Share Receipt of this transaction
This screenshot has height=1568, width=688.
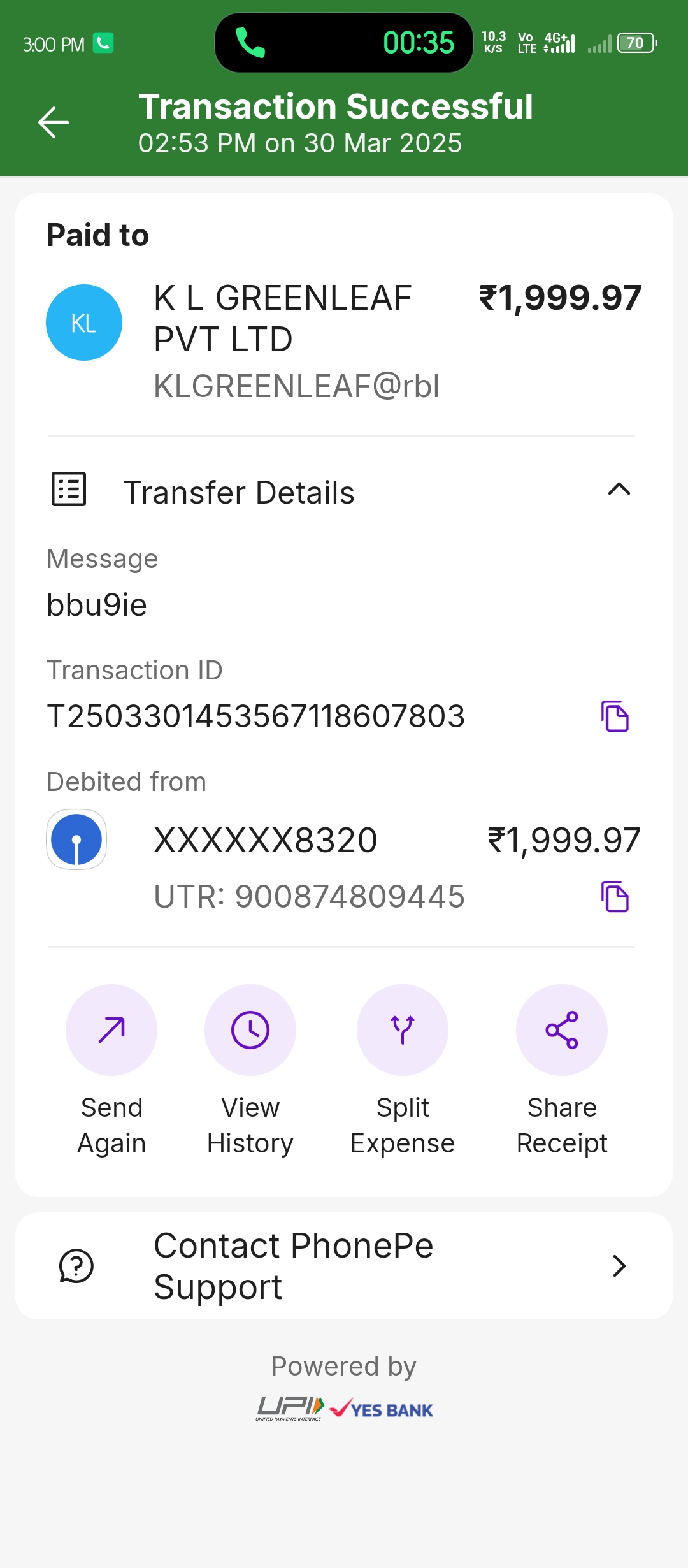562,1030
